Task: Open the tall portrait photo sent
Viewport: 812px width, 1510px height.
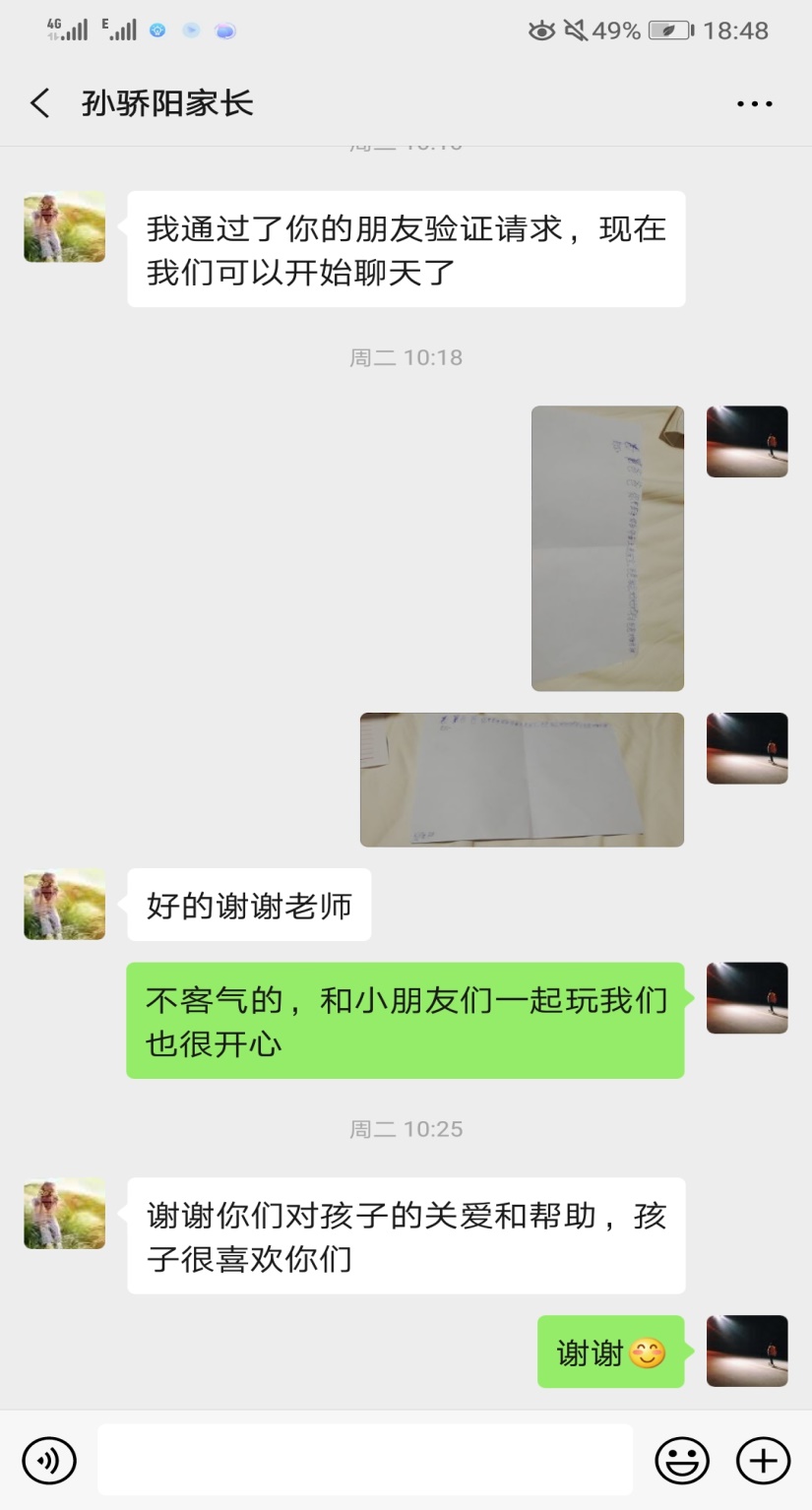Action: (x=607, y=548)
